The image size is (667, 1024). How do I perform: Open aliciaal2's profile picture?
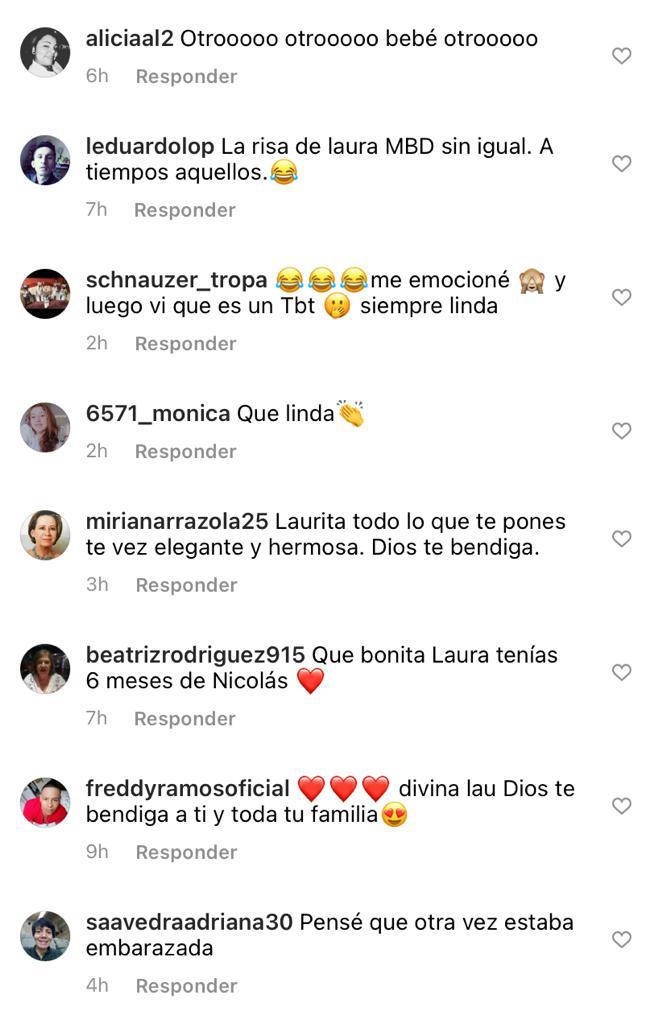click(45, 52)
